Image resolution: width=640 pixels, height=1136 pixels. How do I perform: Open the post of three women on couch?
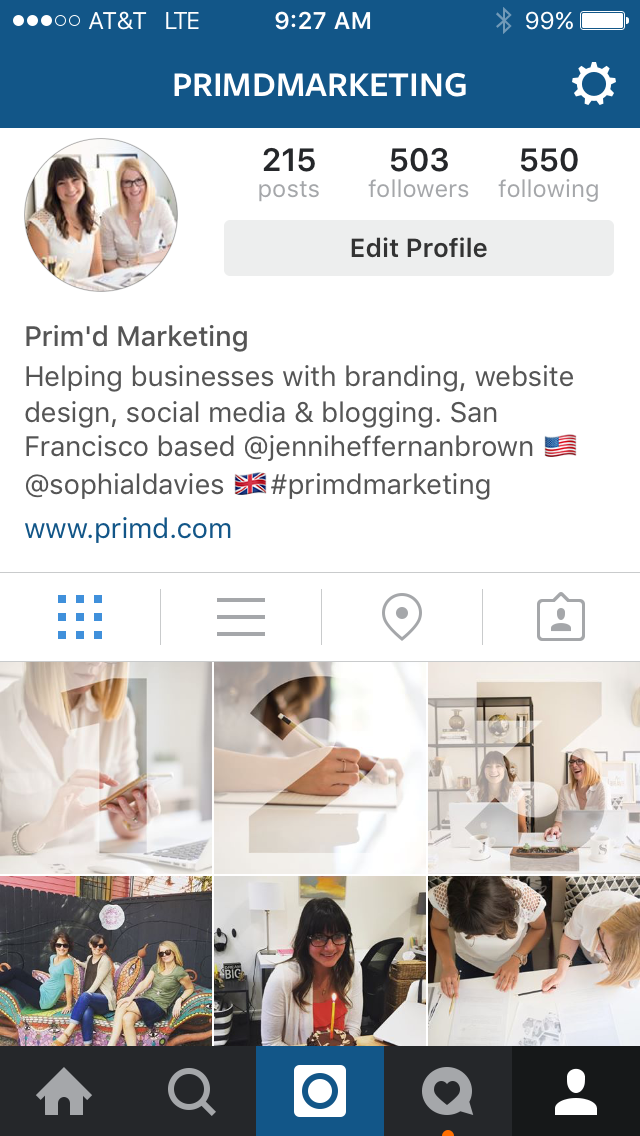(x=106, y=961)
